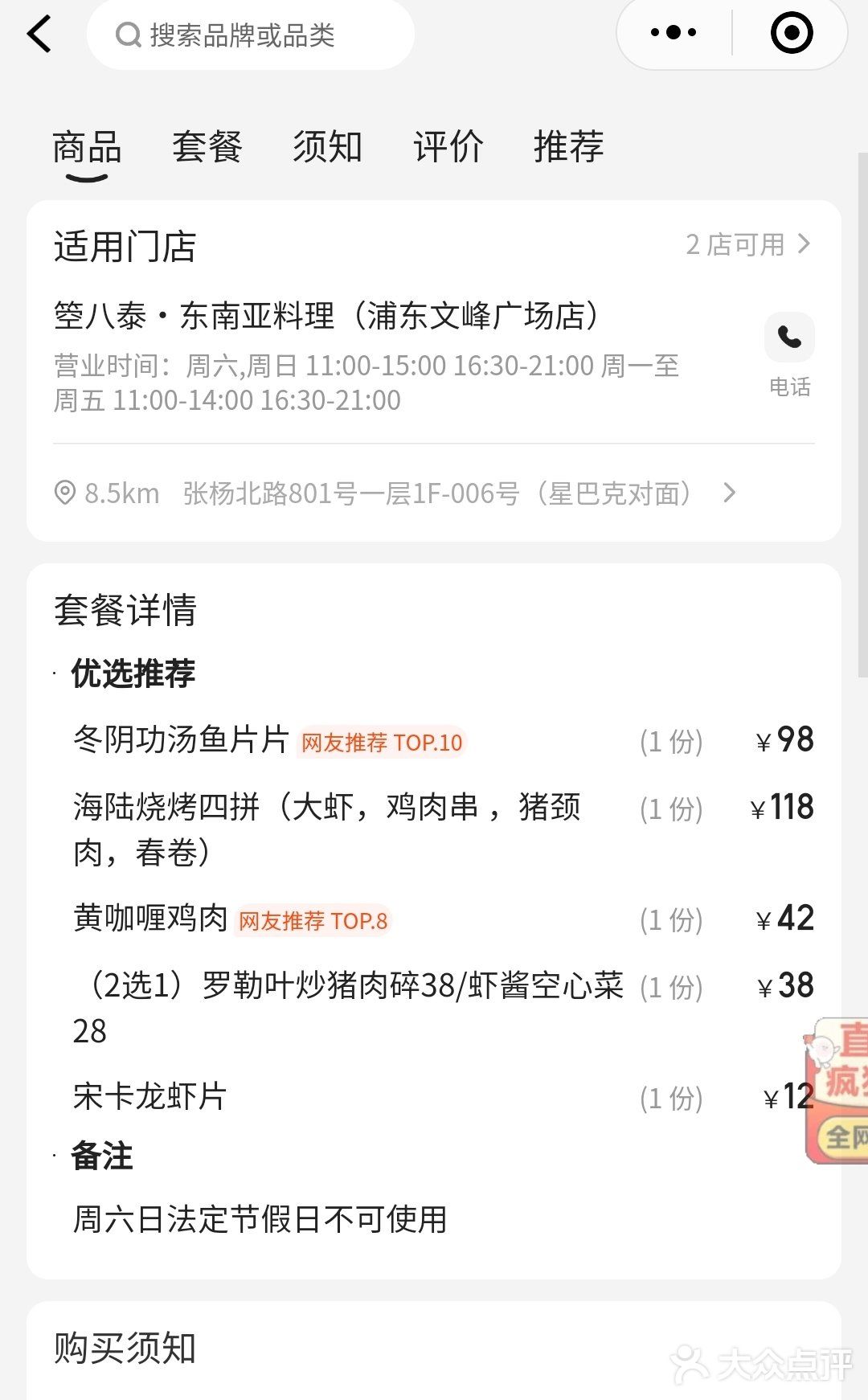Open the 评价 tab
This screenshot has height=1400, width=868.
point(448,147)
